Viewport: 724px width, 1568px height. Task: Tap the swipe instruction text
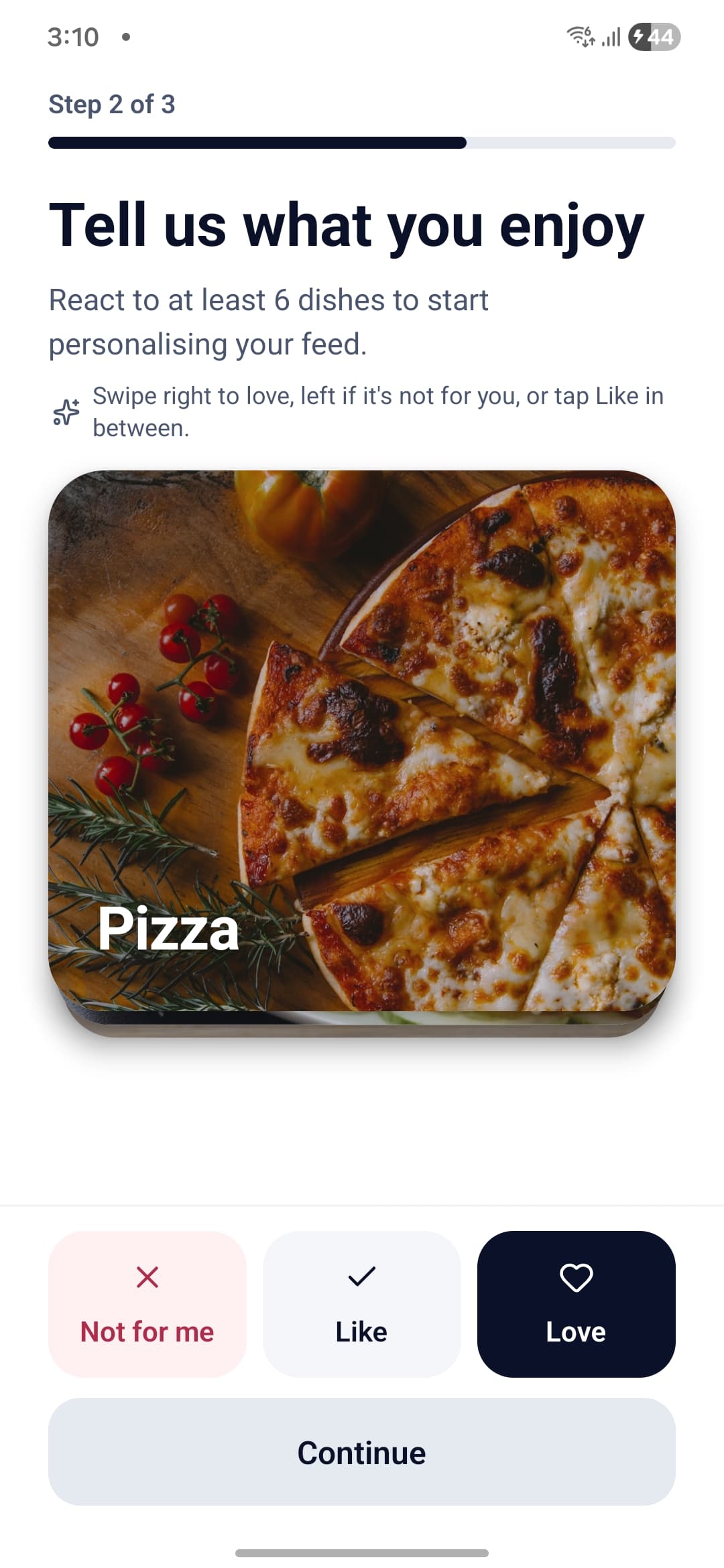[x=377, y=410]
